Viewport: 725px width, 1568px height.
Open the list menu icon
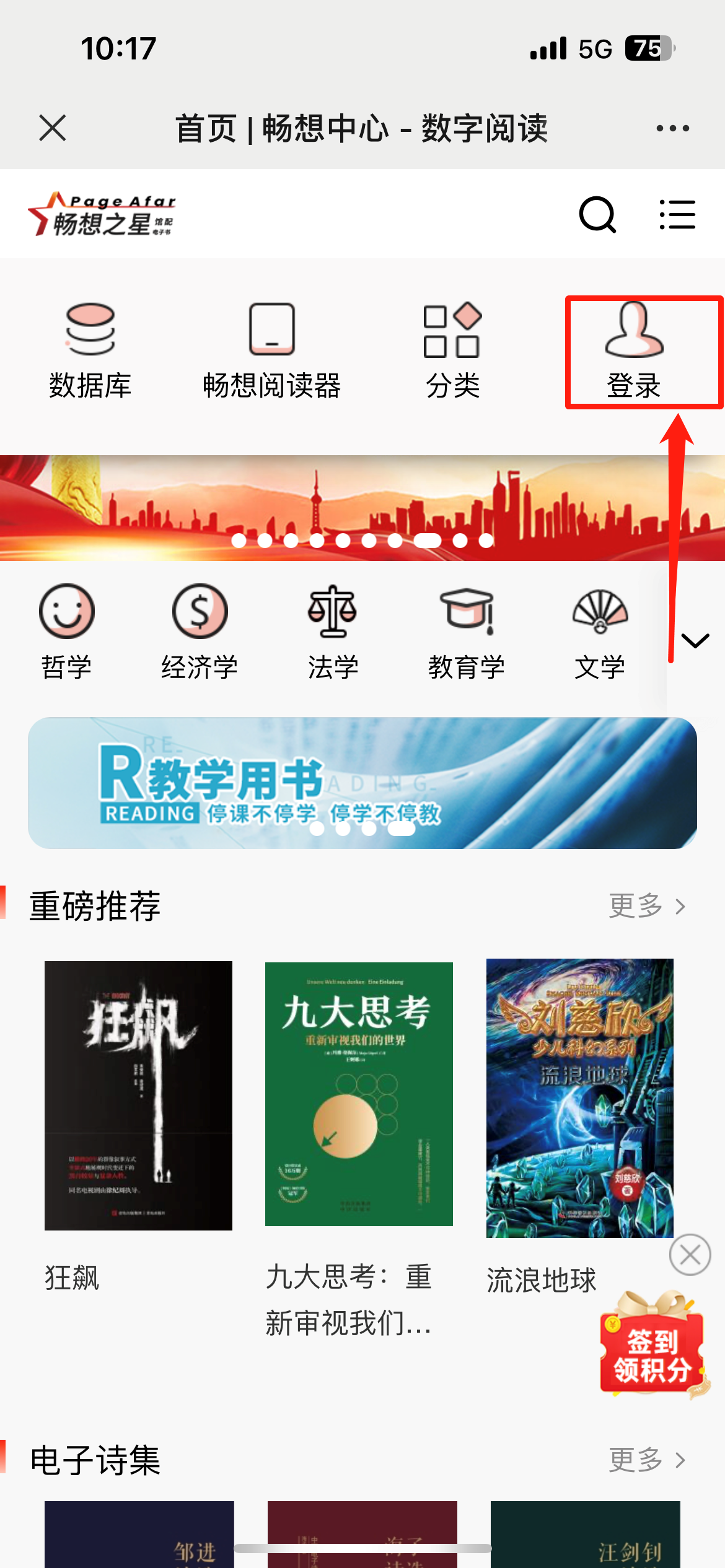coord(677,215)
